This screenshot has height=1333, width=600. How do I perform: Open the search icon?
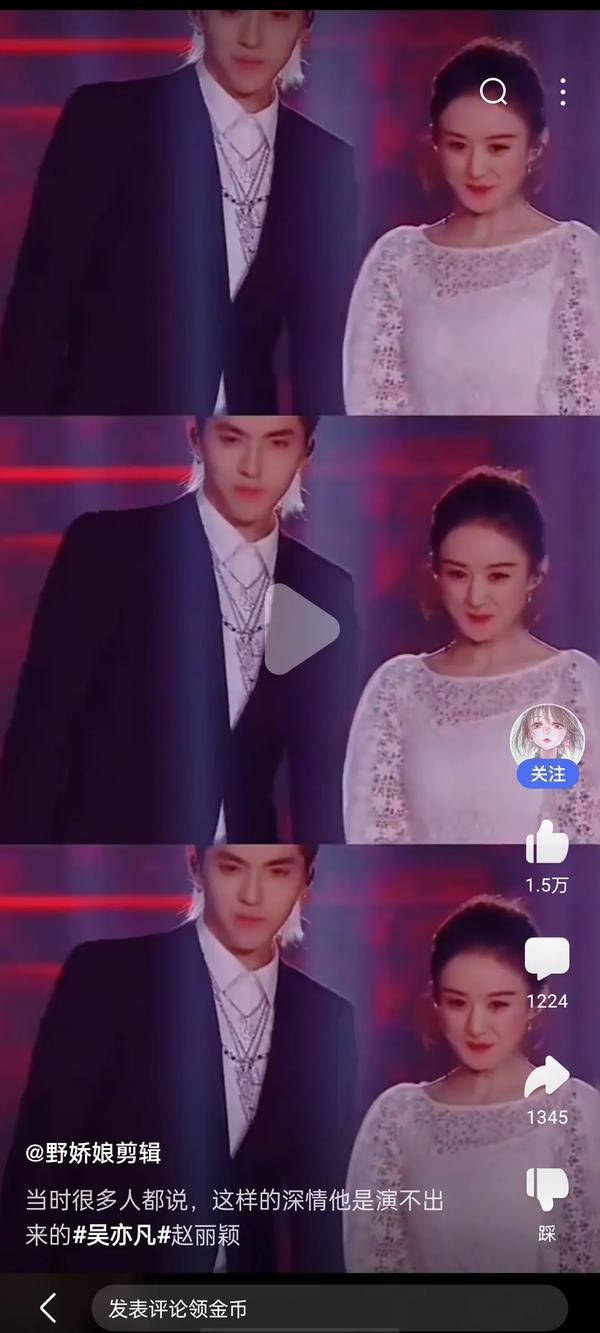coord(494,93)
